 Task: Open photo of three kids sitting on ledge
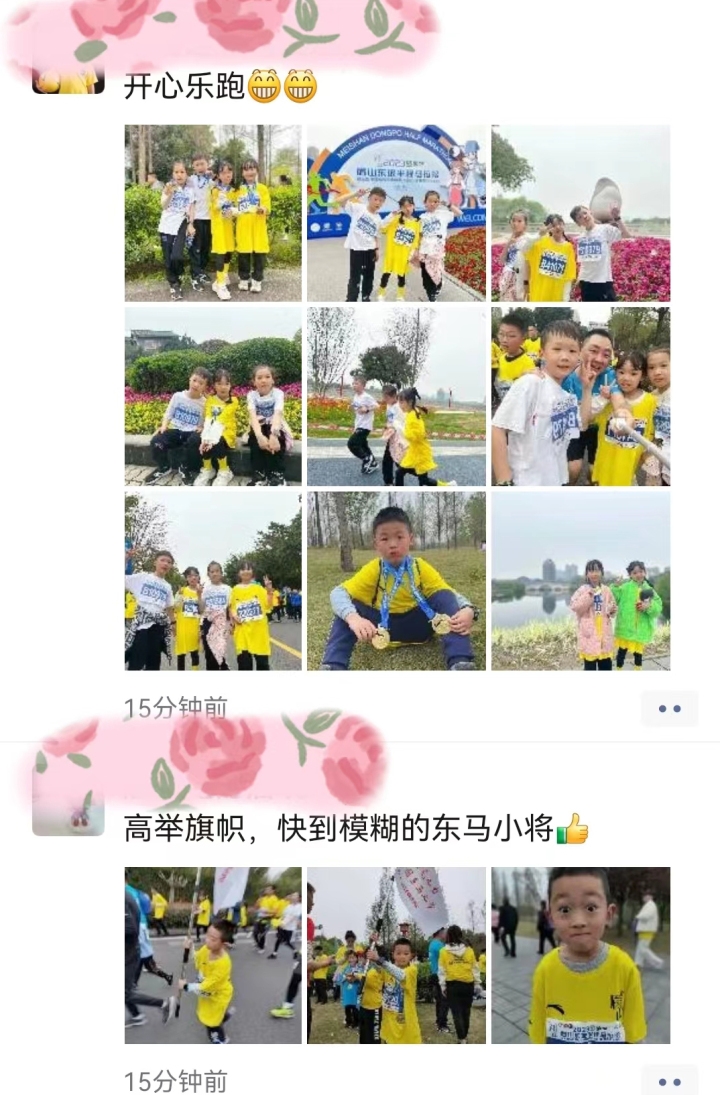[212, 396]
